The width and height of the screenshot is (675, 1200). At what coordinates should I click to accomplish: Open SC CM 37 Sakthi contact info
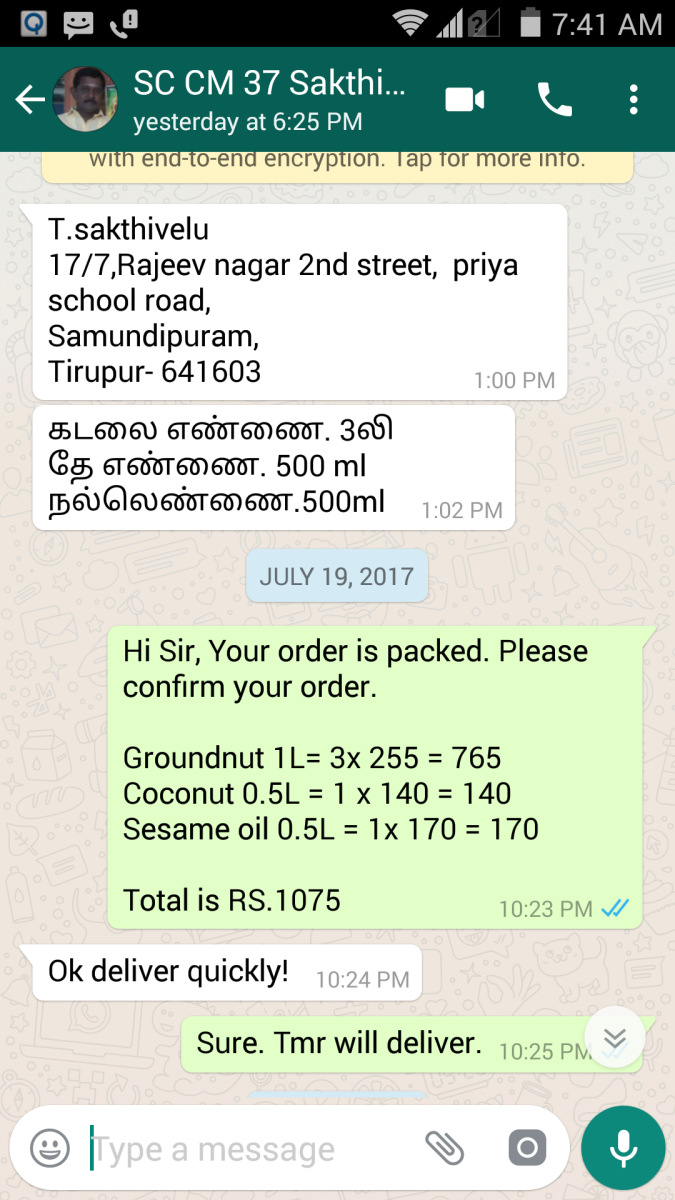pyautogui.click(x=270, y=99)
